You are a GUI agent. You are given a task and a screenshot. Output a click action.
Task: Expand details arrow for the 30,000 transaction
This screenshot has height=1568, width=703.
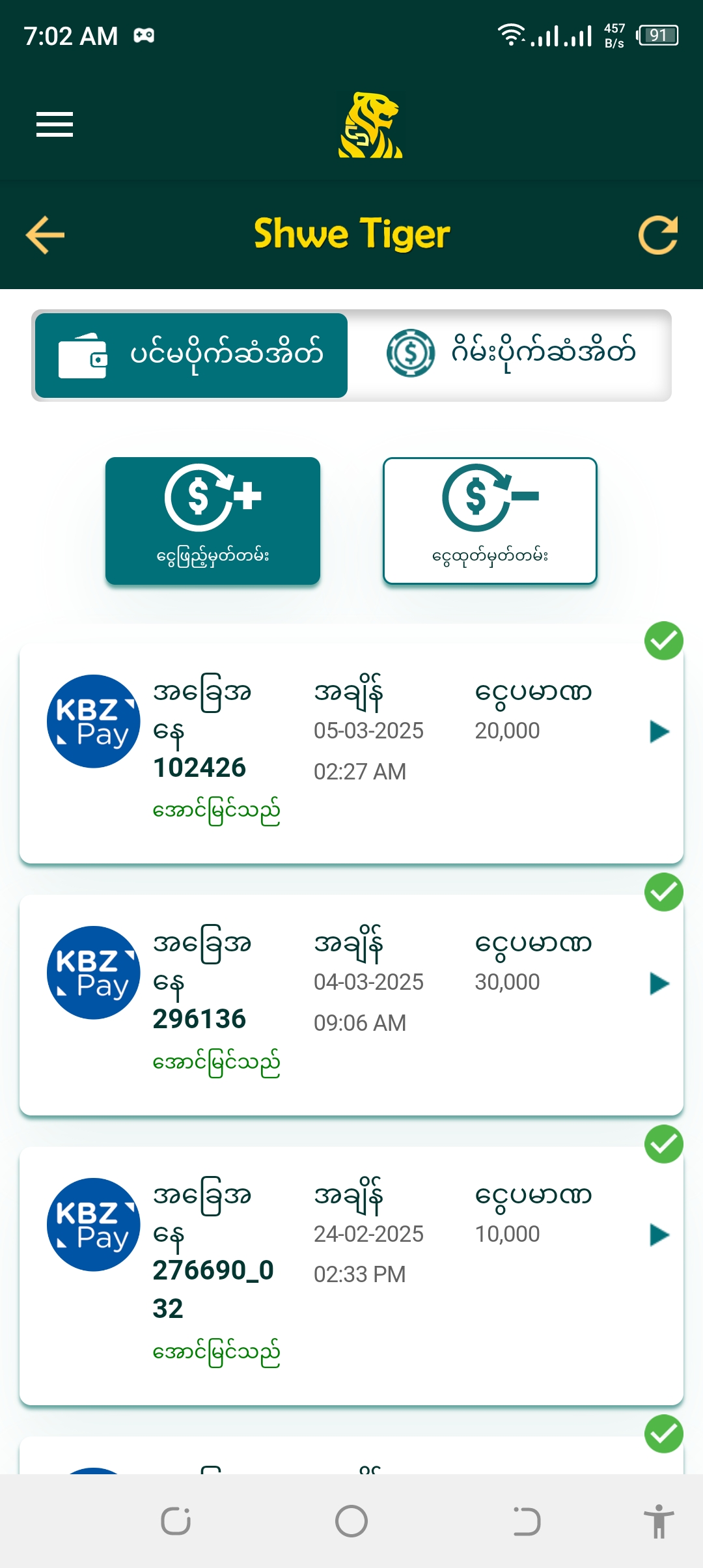tap(659, 983)
